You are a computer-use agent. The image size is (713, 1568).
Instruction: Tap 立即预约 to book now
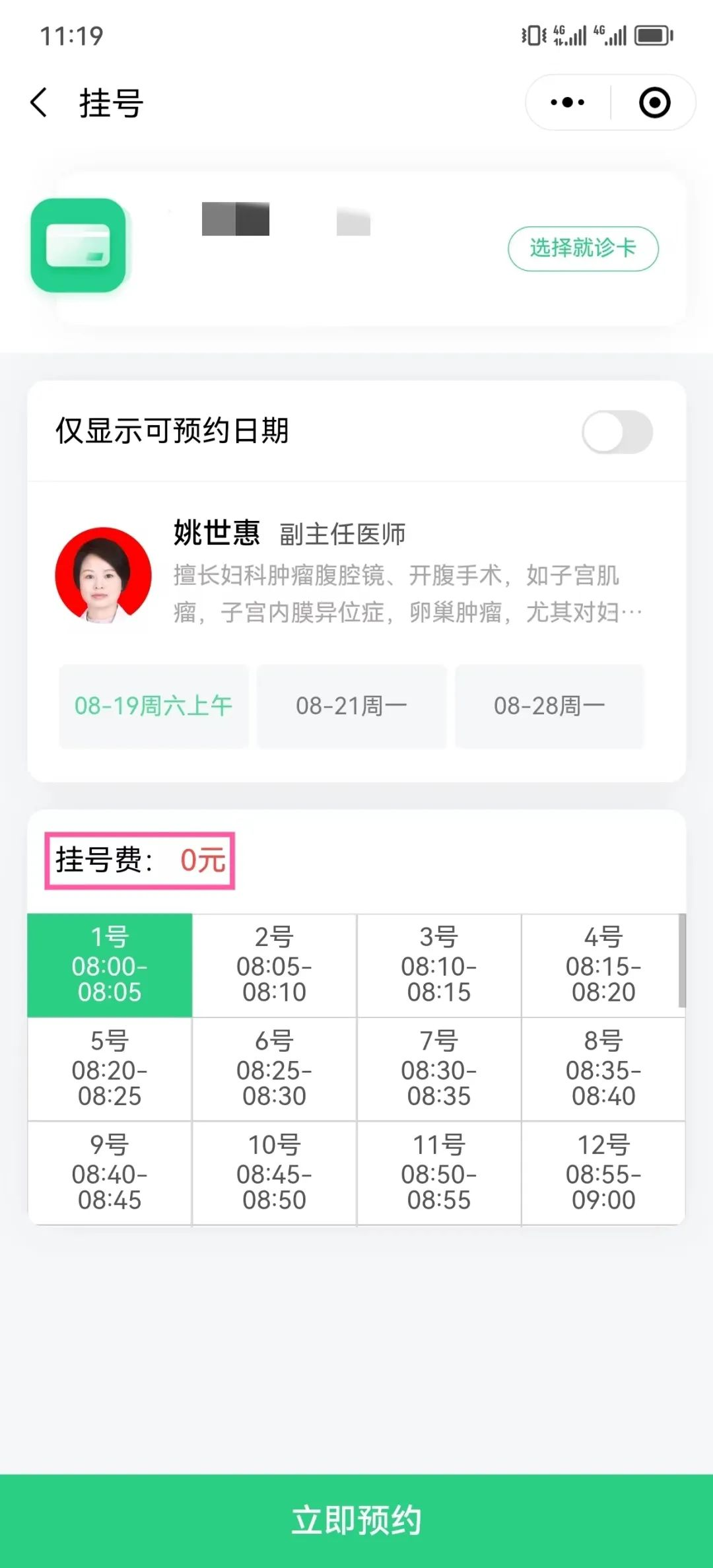(356, 1520)
